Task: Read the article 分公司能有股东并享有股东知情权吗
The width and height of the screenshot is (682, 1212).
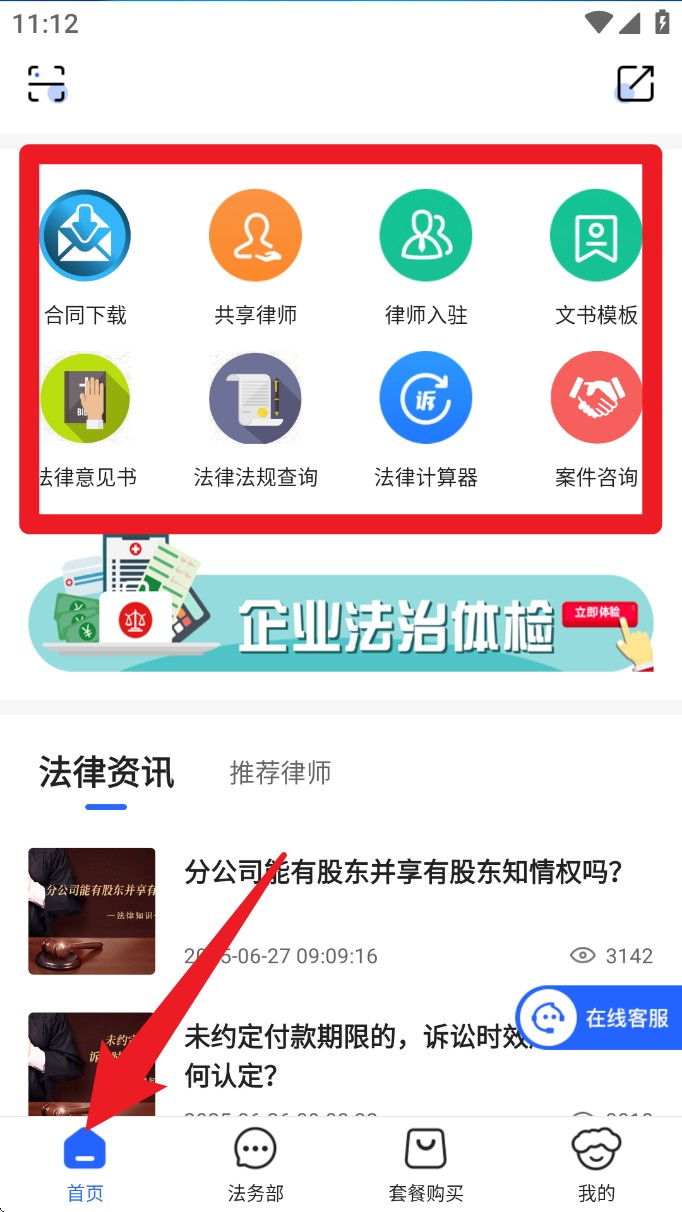Action: click(x=403, y=873)
